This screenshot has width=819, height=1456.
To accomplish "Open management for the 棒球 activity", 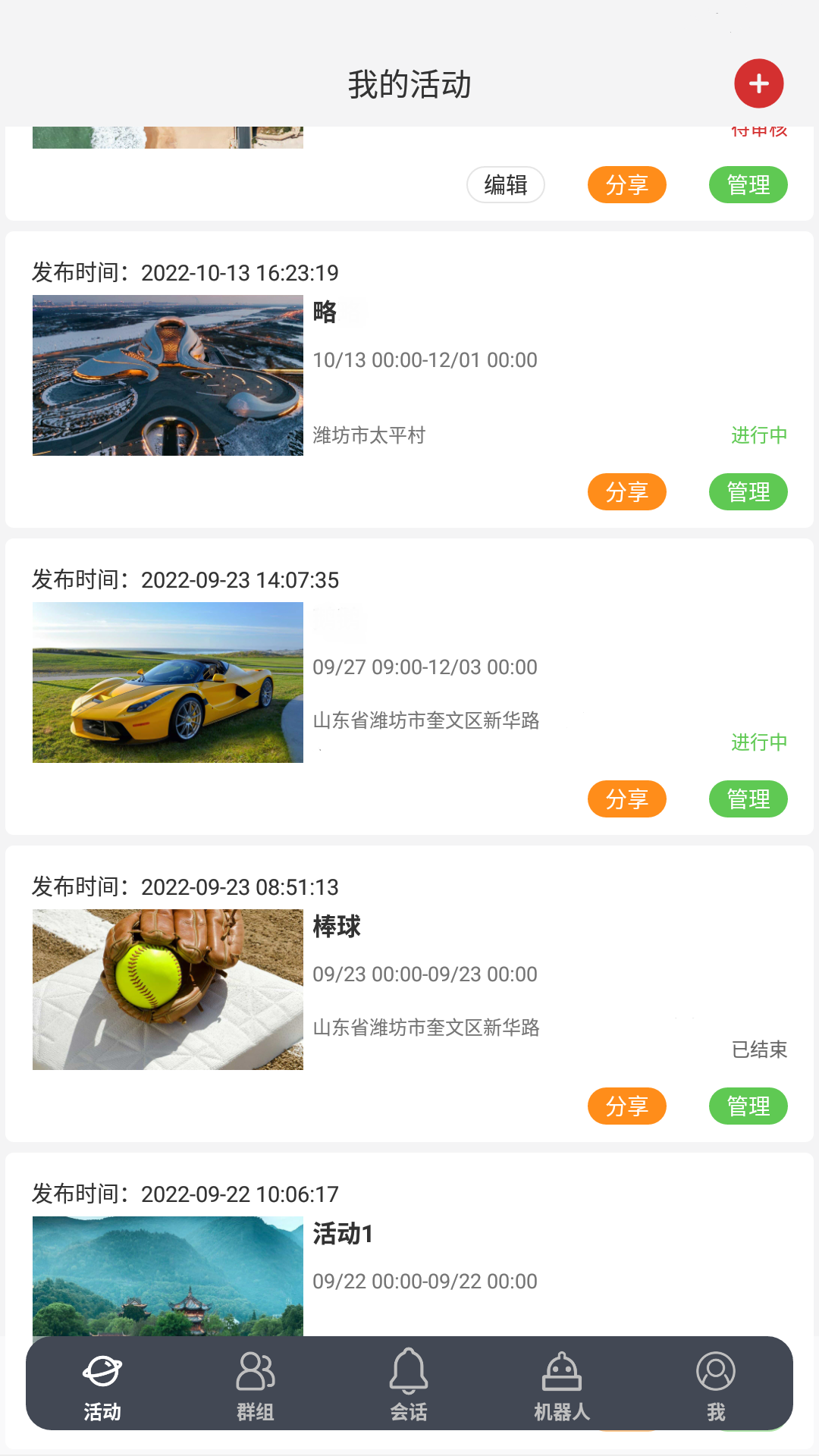I will (x=748, y=1106).
